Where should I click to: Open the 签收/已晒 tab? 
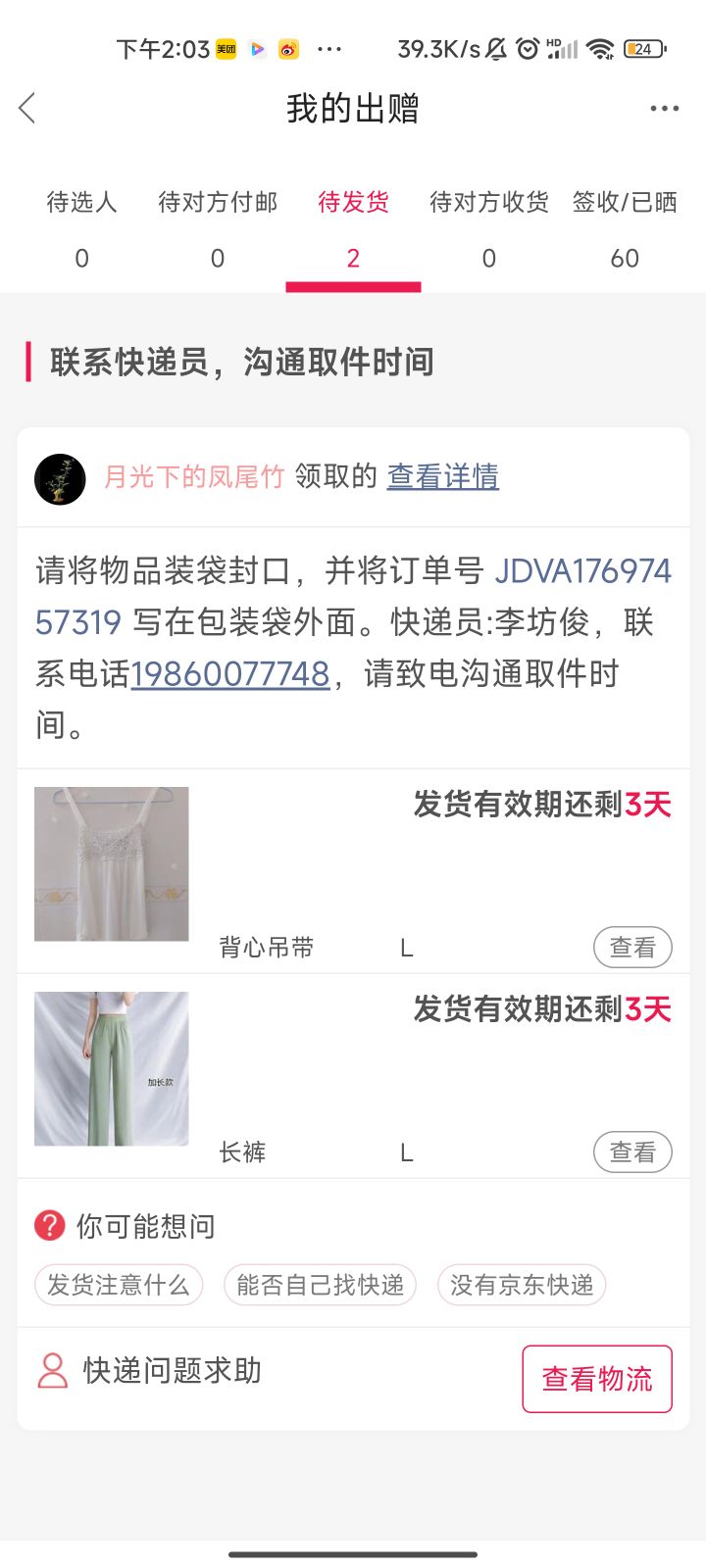[x=625, y=228]
